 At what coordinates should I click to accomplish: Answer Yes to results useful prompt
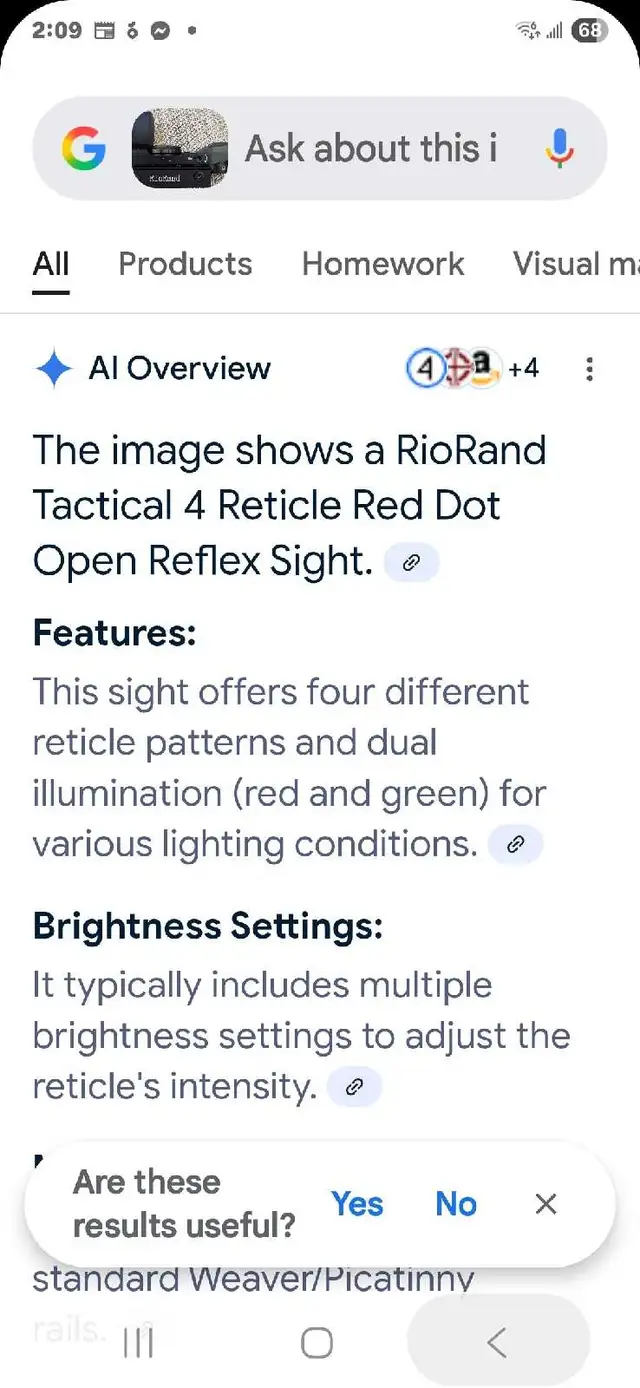click(x=357, y=1204)
